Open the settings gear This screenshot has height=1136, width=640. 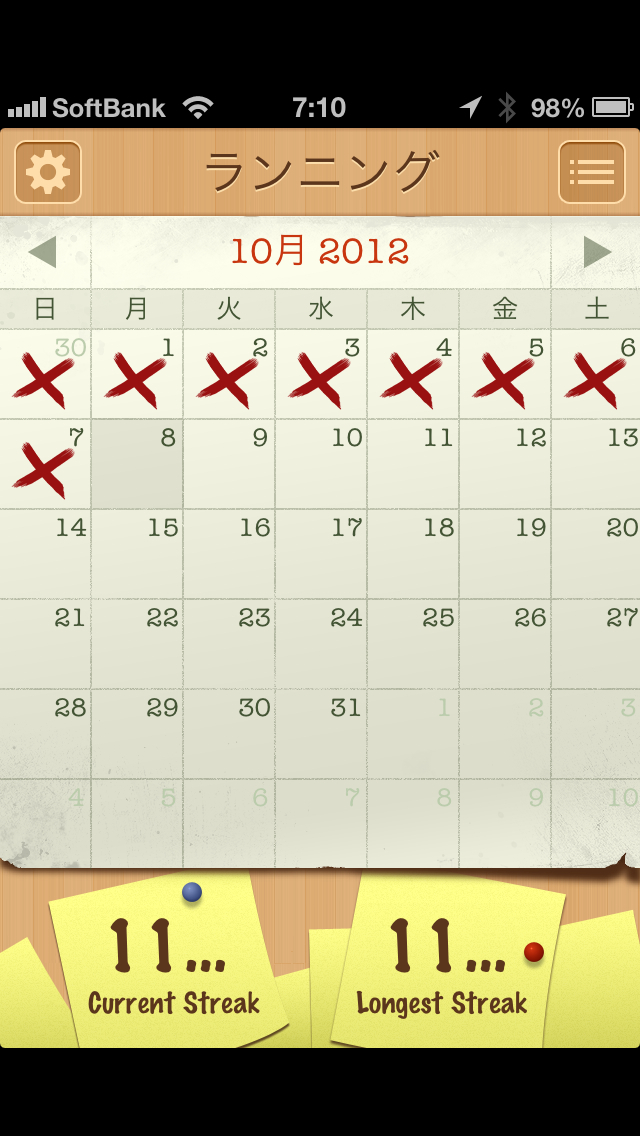47,172
